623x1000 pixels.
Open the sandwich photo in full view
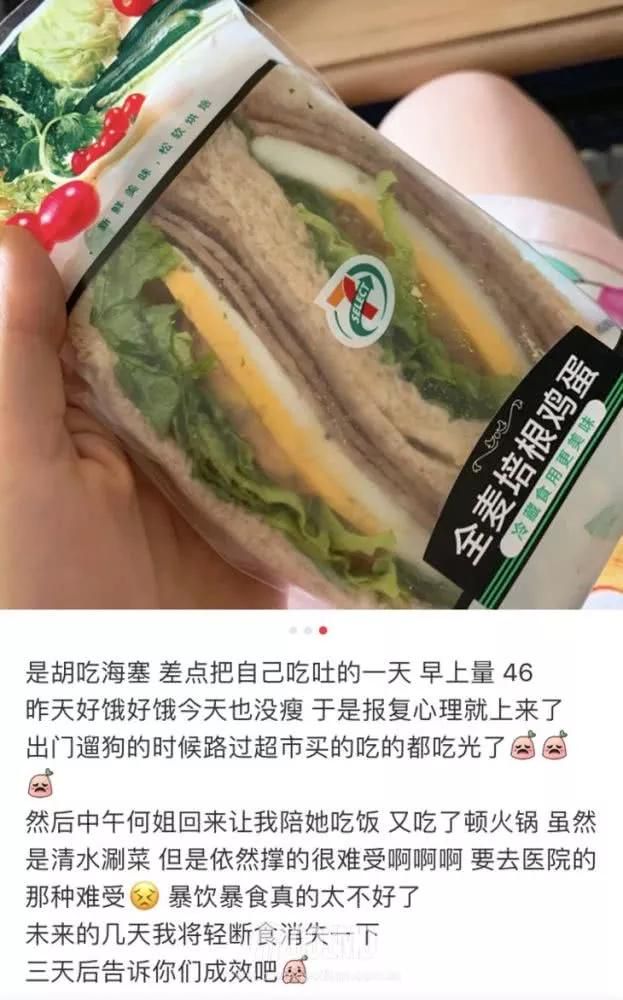point(311,304)
